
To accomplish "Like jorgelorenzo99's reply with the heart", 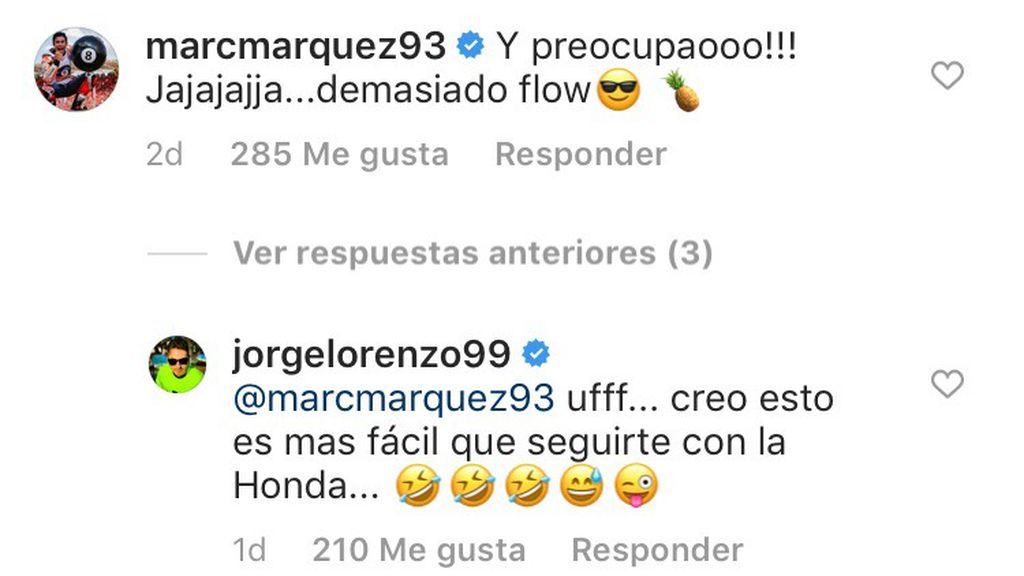I will coord(946,384).
